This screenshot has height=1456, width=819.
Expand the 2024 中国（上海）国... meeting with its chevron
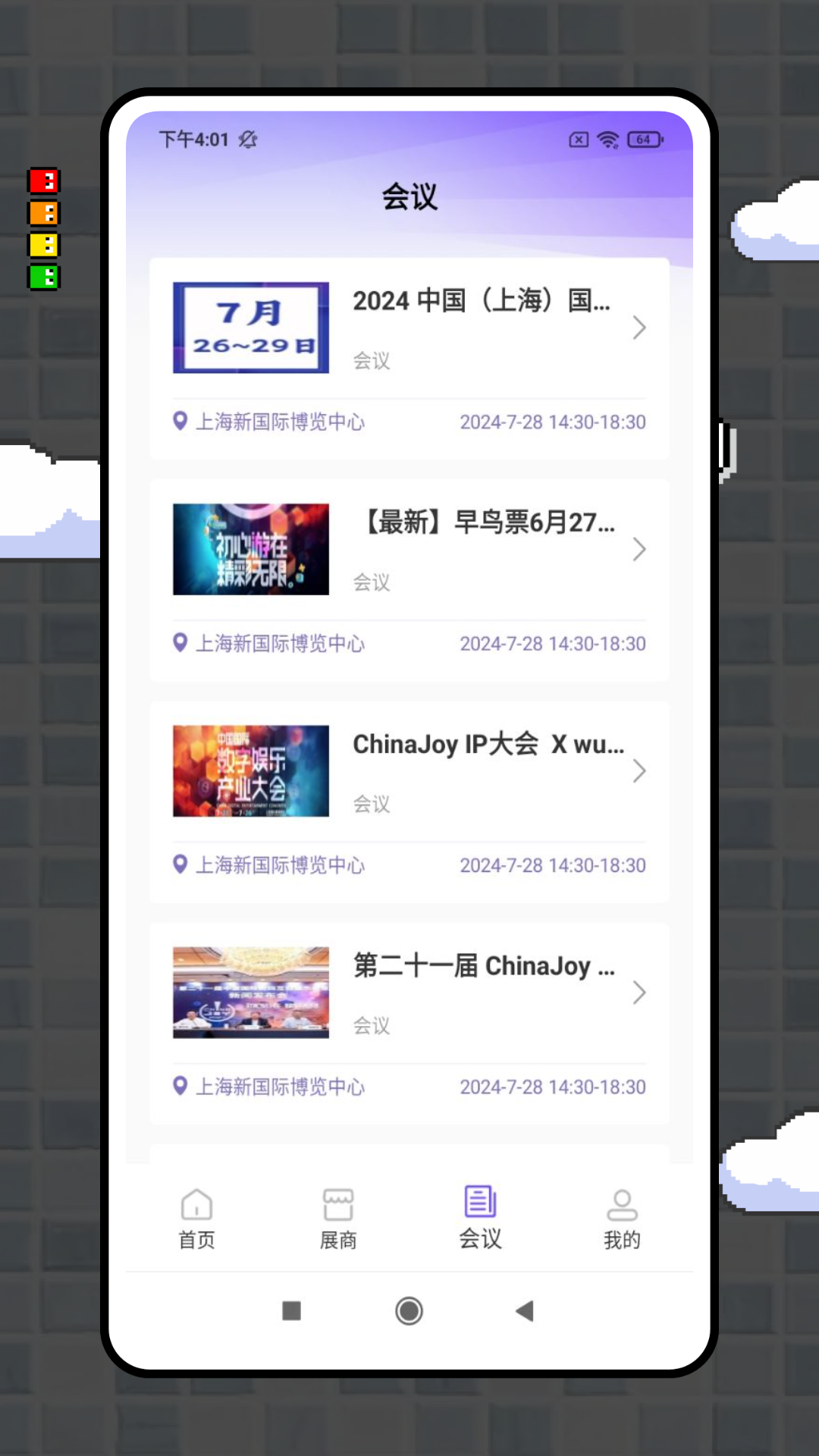(x=638, y=328)
